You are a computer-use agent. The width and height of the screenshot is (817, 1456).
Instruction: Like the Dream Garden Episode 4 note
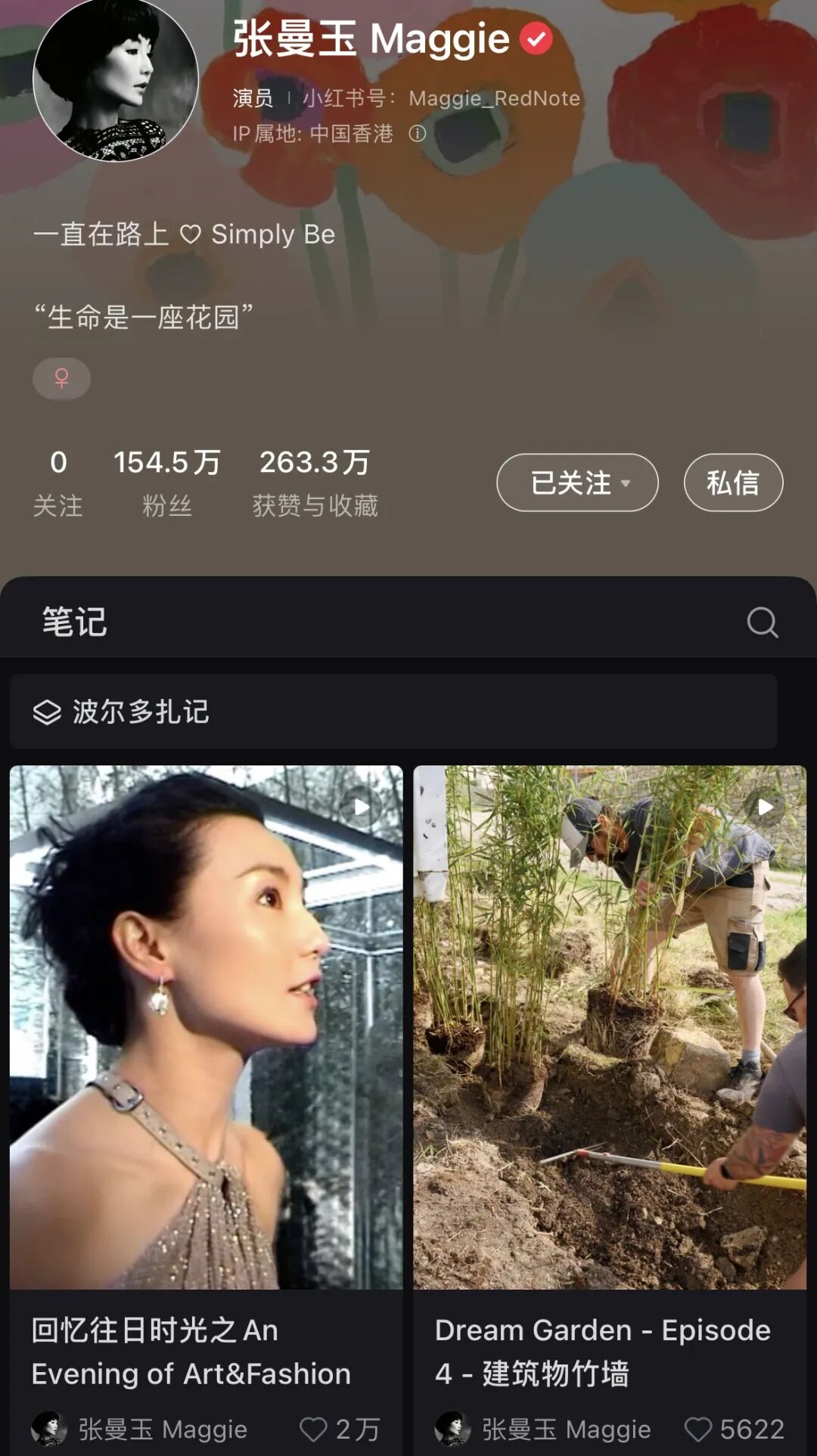[x=697, y=1429]
